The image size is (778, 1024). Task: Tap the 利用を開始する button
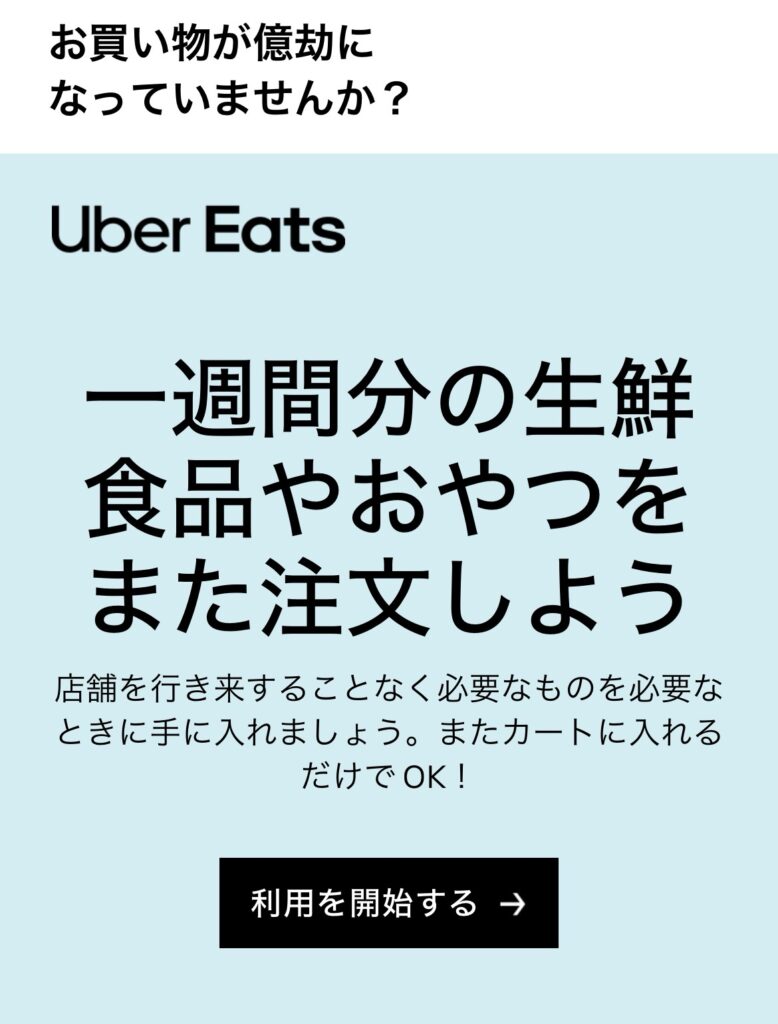[388, 903]
